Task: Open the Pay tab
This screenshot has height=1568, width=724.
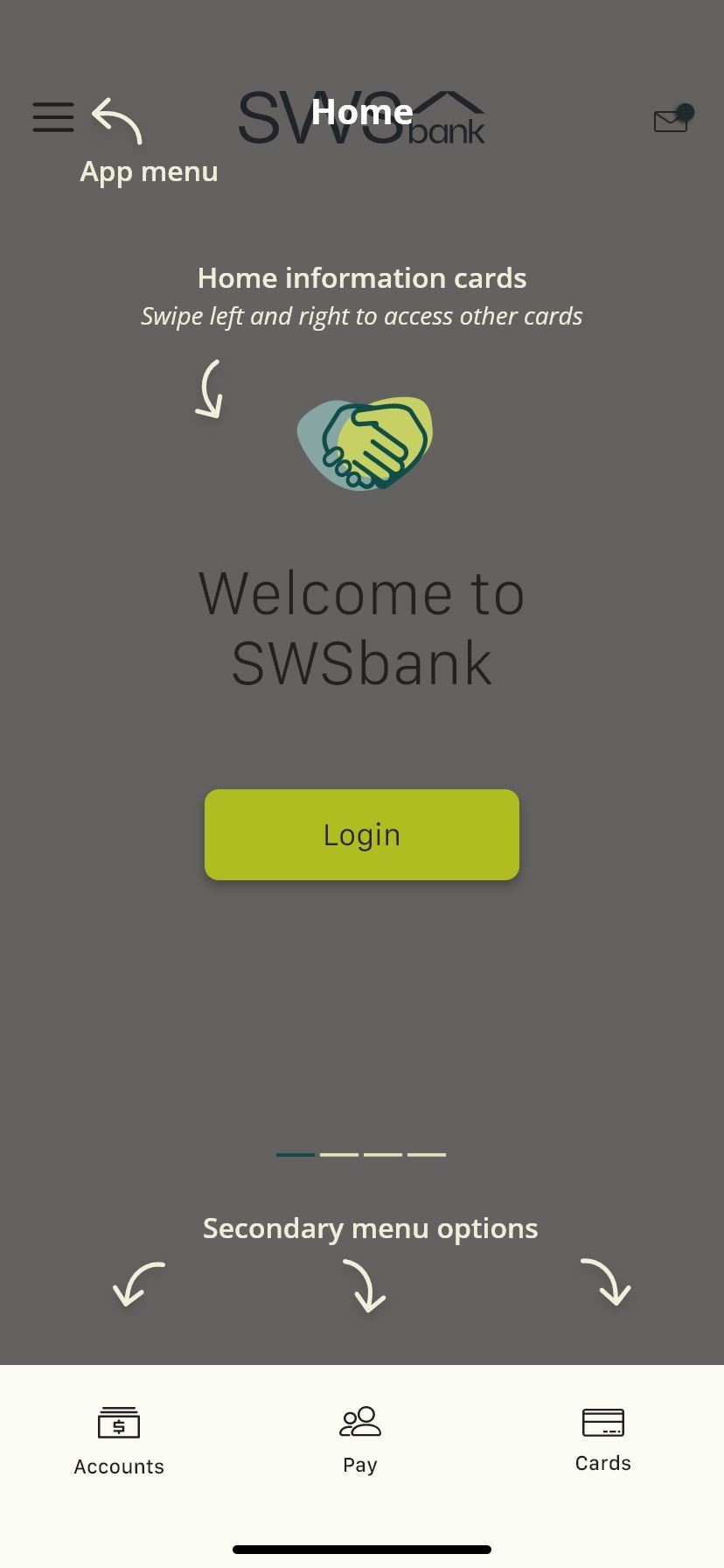Action: (360, 1440)
